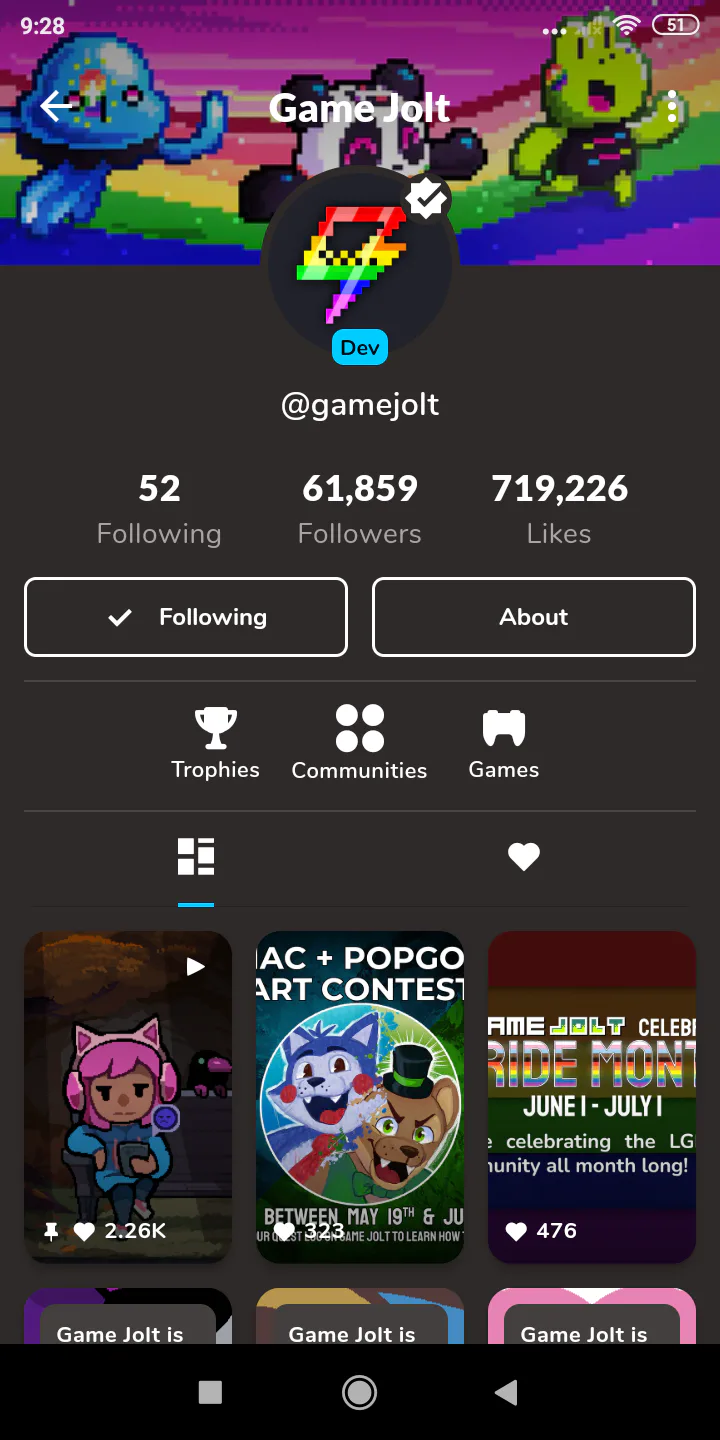Open recent apps from the navigation bar
The image size is (720, 1440).
click(x=210, y=1392)
